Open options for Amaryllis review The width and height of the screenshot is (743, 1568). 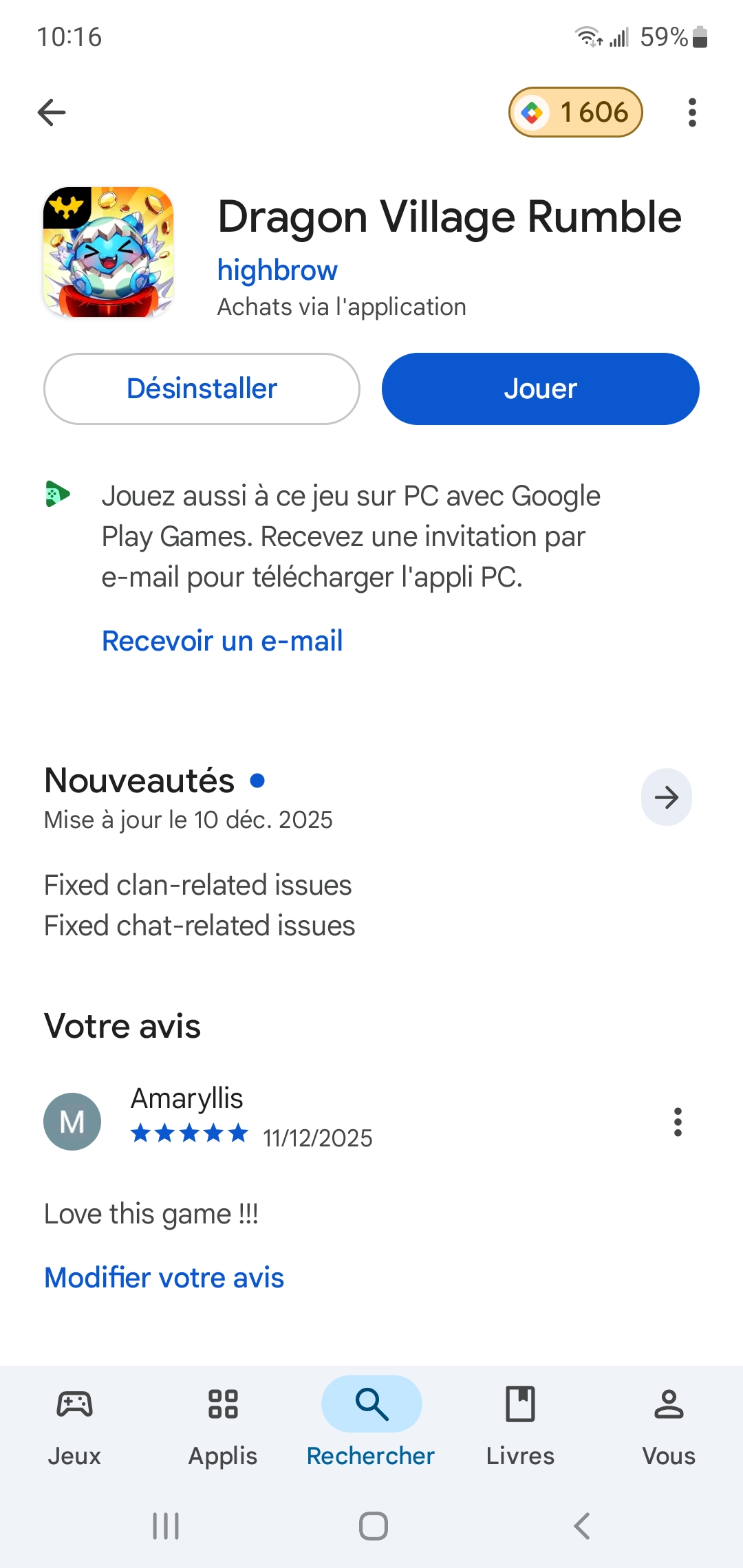[x=678, y=1122]
